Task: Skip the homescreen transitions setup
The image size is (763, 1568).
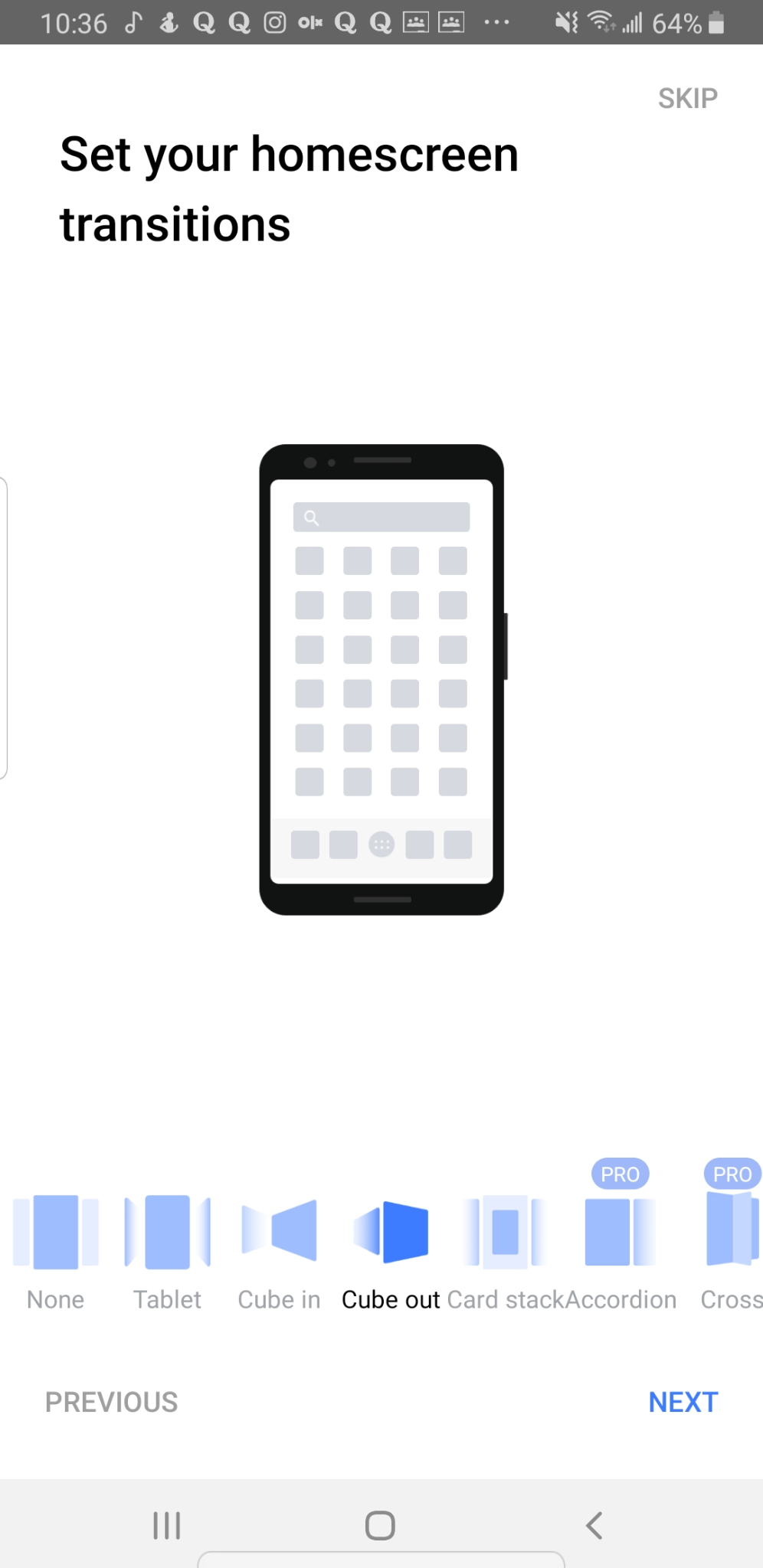Action: point(687,98)
